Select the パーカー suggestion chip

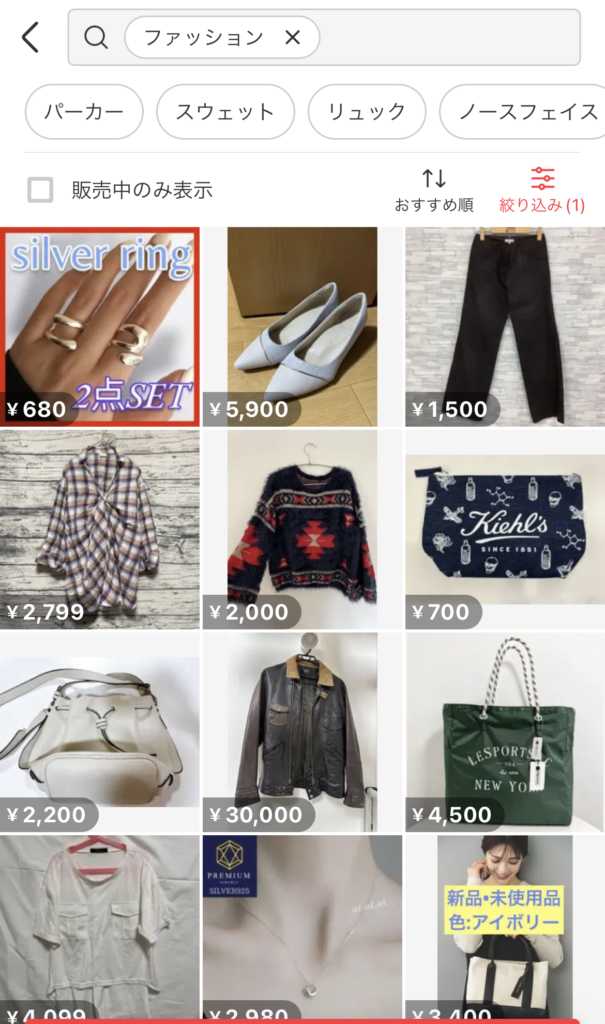84,111
